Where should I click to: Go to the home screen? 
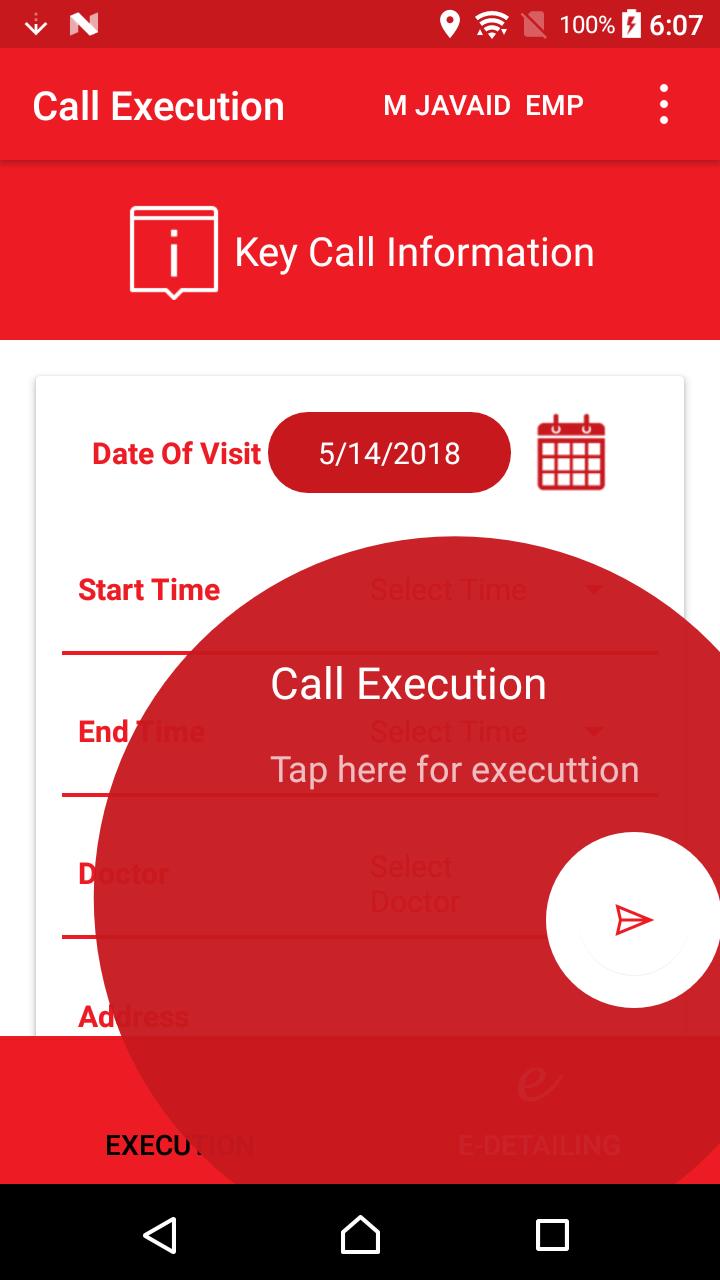tap(360, 1235)
